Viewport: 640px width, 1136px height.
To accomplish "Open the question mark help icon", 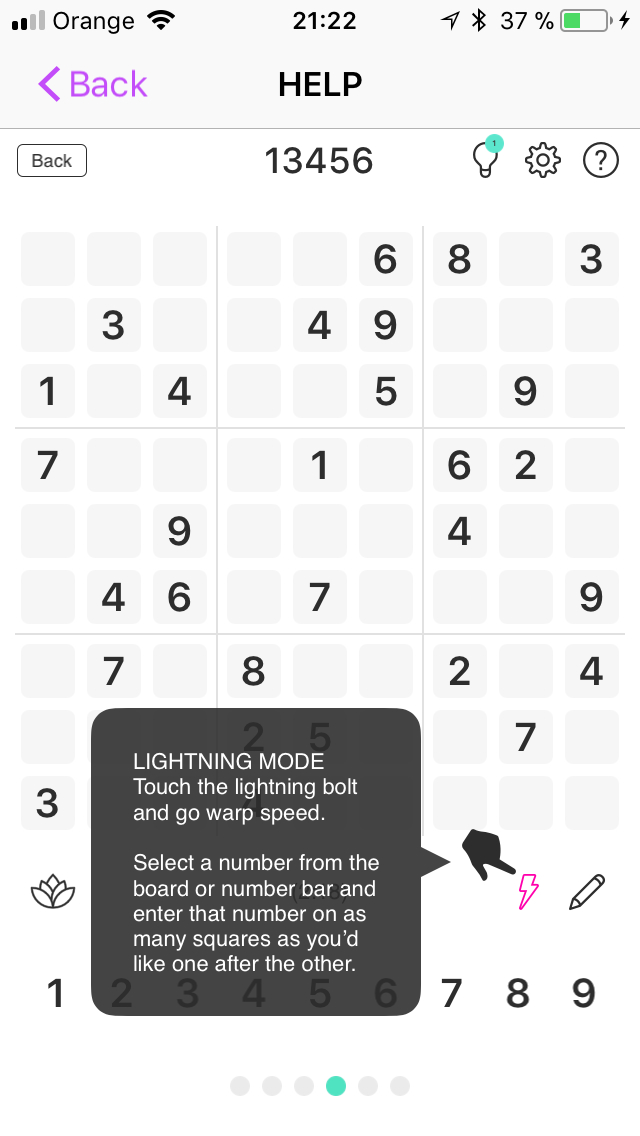I will [x=601, y=160].
